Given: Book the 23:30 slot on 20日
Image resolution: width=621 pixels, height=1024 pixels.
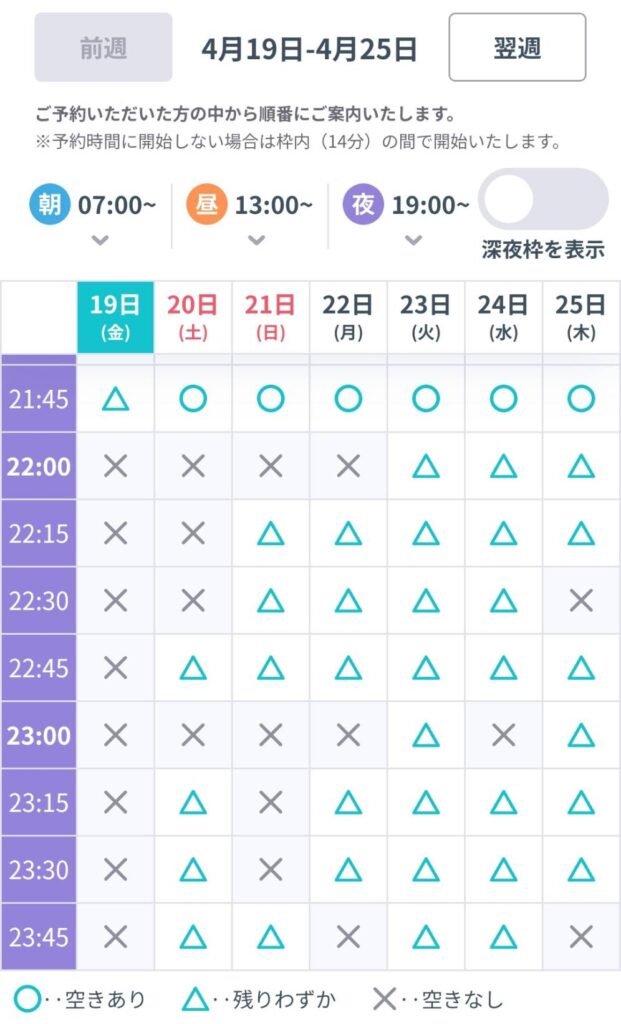Looking at the screenshot, I should pos(193,869).
